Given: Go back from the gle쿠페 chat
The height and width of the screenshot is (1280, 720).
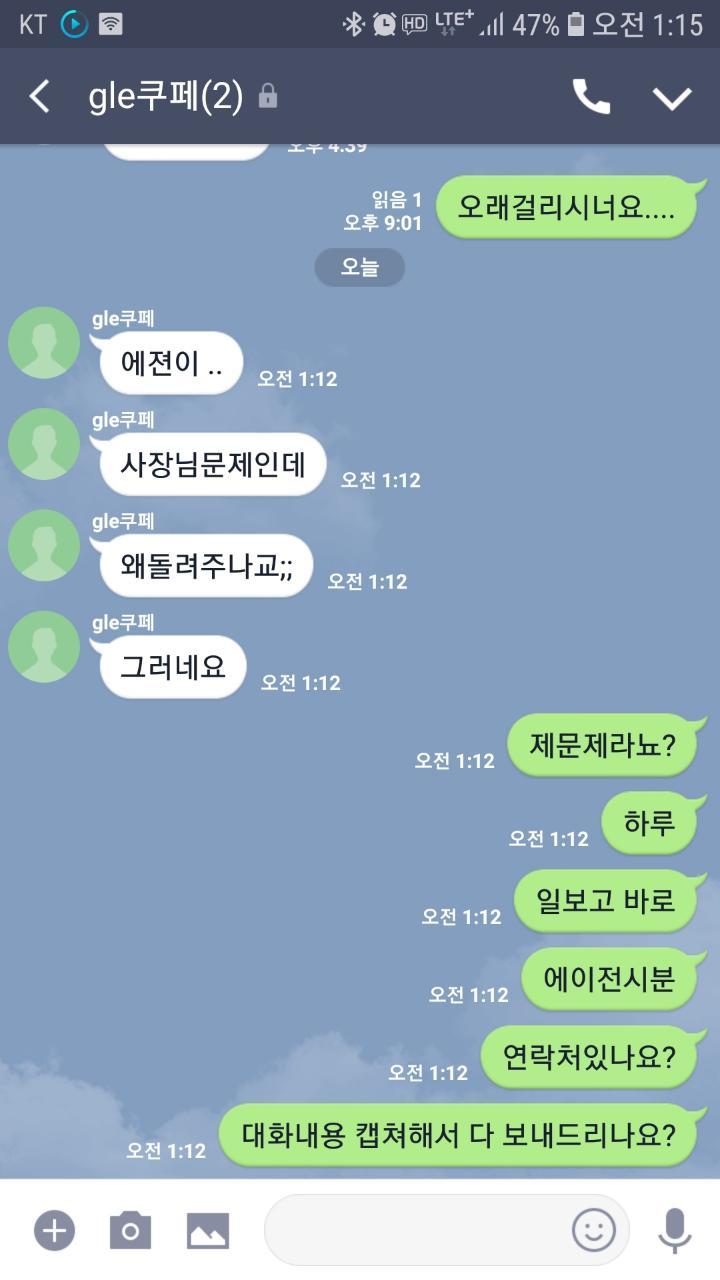Looking at the screenshot, I should (x=40, y=97).
